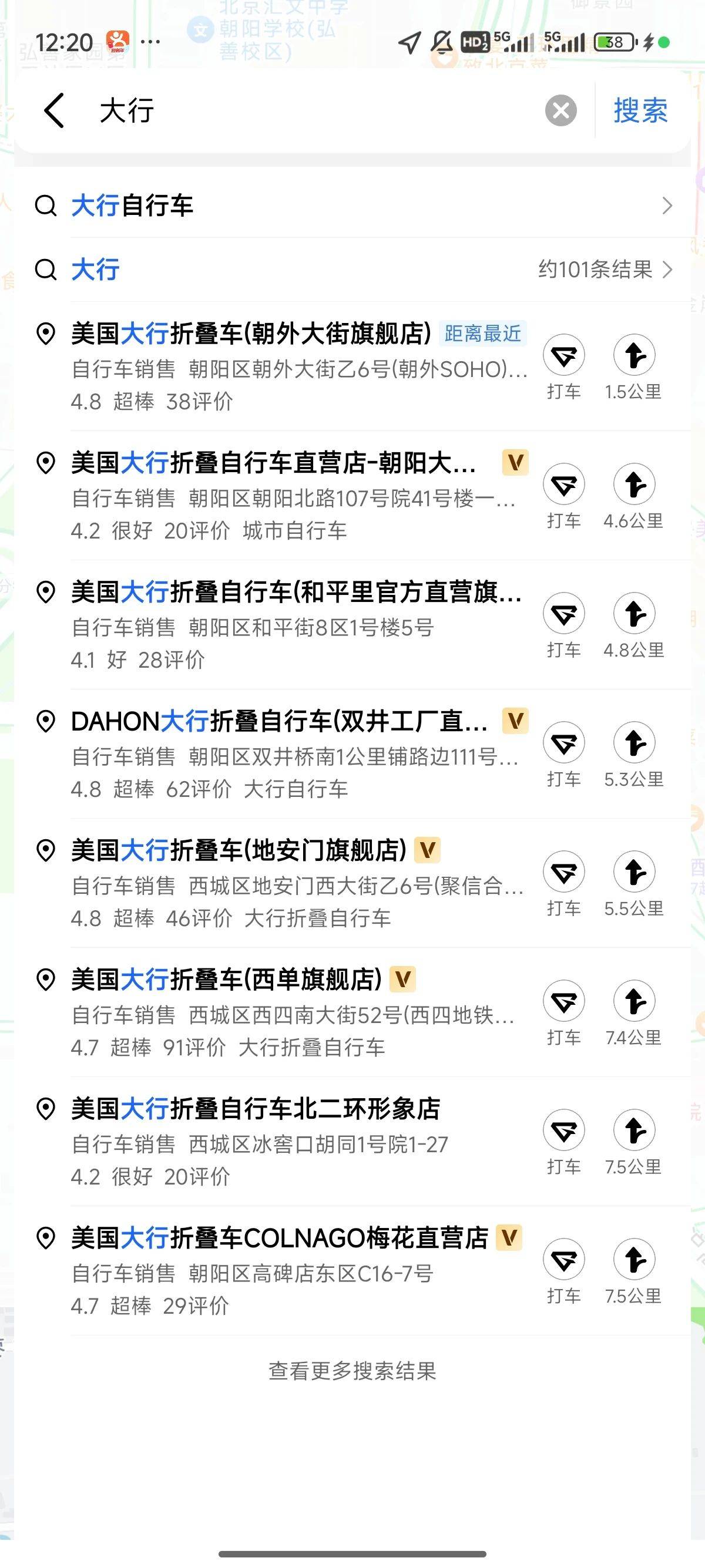Start route to the 4.6公里 store

point(634,495)
